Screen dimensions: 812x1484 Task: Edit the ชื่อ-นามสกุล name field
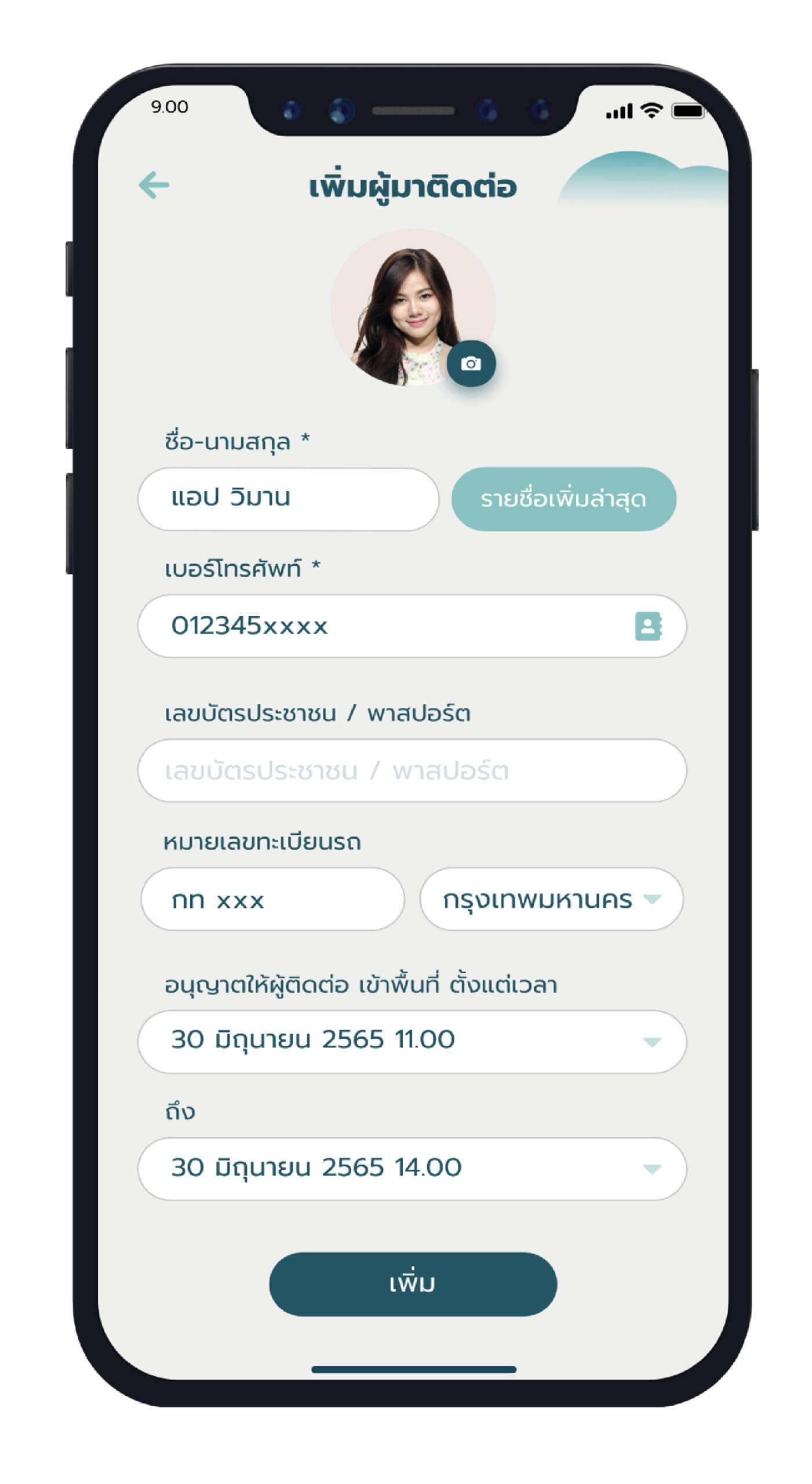coord(288,499)
